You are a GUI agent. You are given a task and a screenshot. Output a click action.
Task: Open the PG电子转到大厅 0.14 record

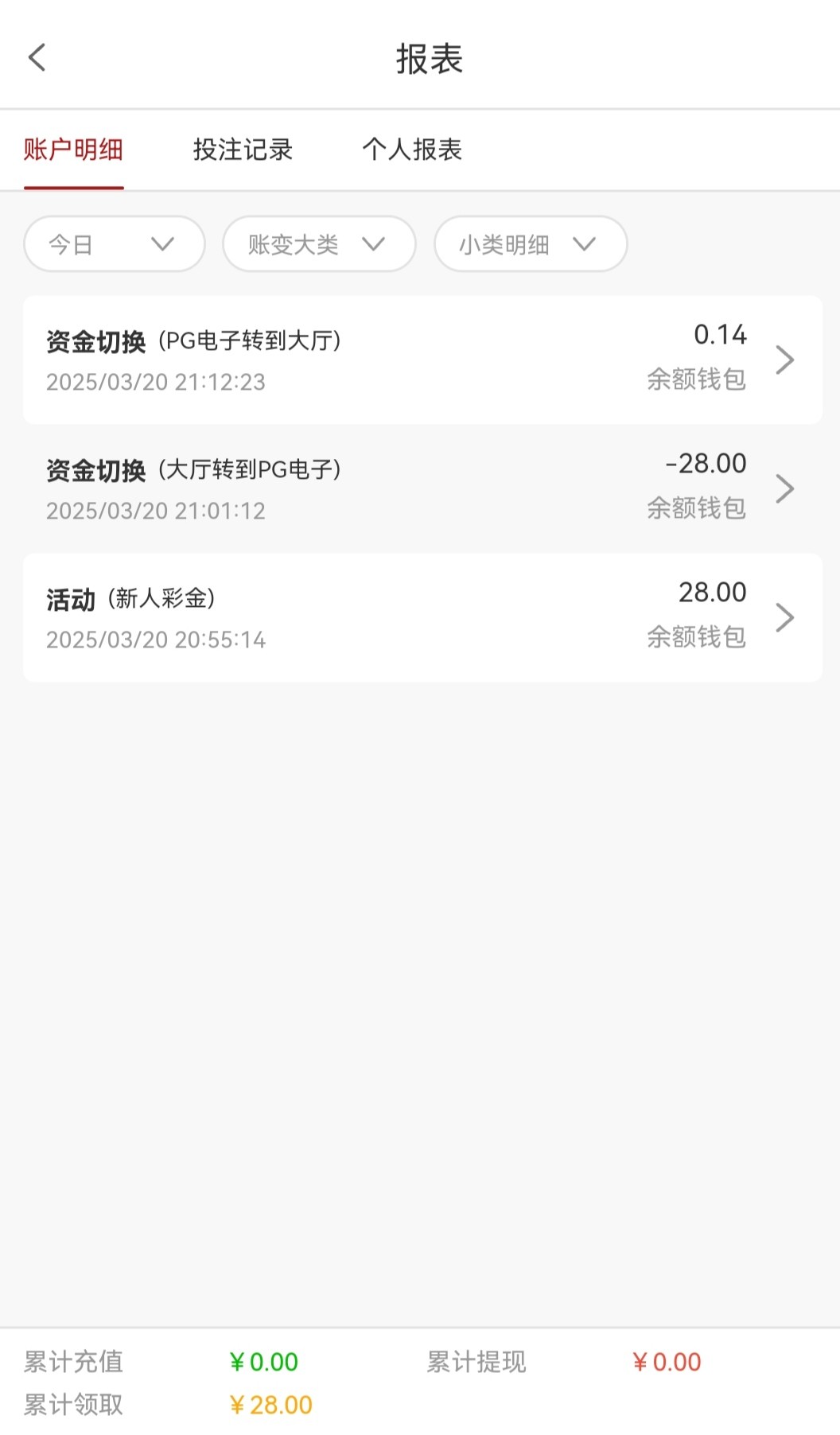[422, 360]
